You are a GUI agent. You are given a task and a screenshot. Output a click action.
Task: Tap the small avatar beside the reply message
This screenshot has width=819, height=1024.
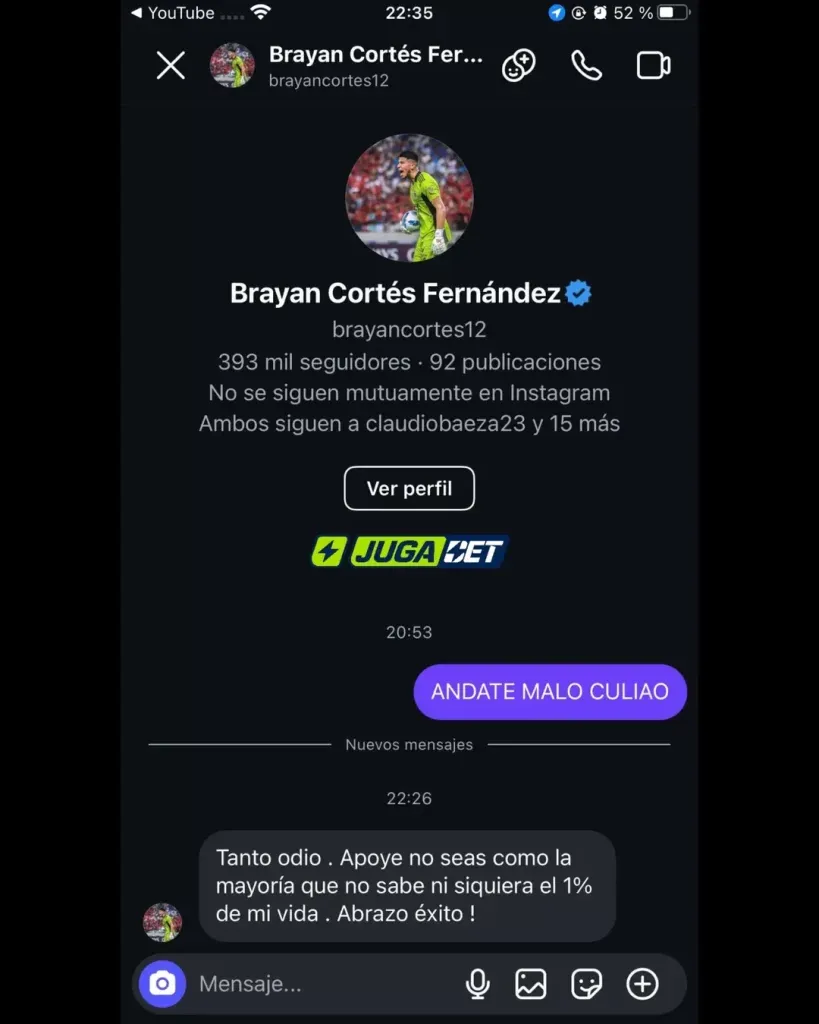pyautogui.click(x=162, y=922)
